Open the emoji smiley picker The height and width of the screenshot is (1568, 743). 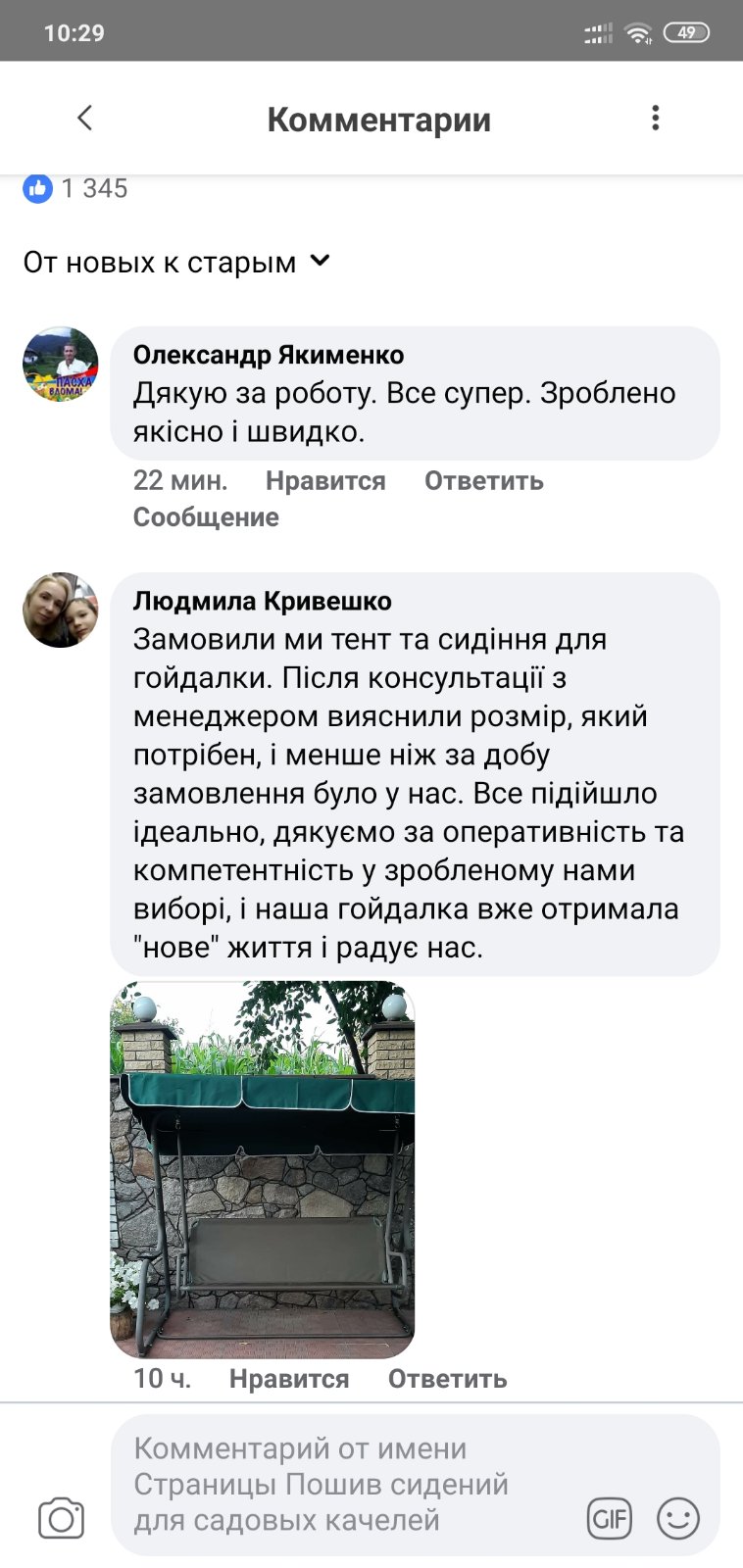coord(677,1519)
